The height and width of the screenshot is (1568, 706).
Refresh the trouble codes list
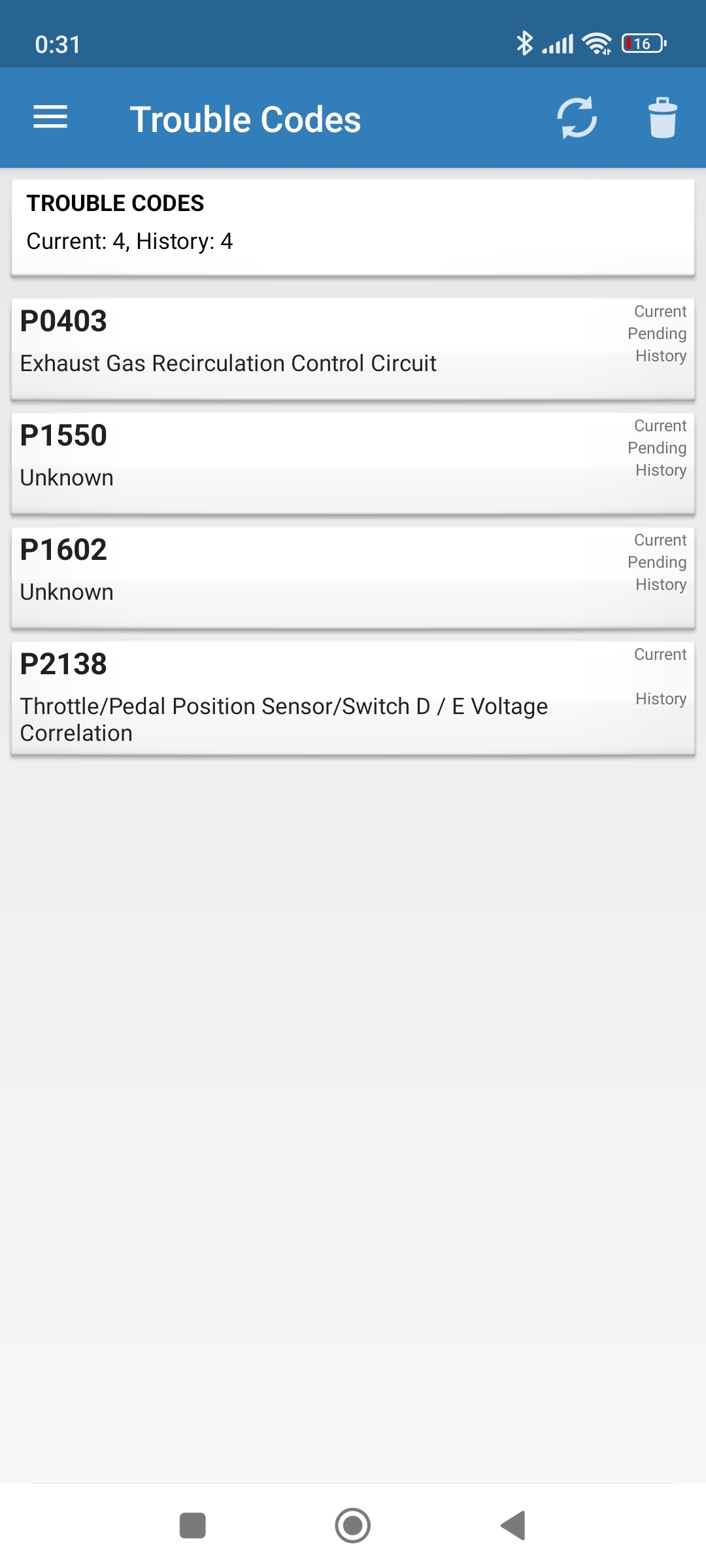click(577, 118)
